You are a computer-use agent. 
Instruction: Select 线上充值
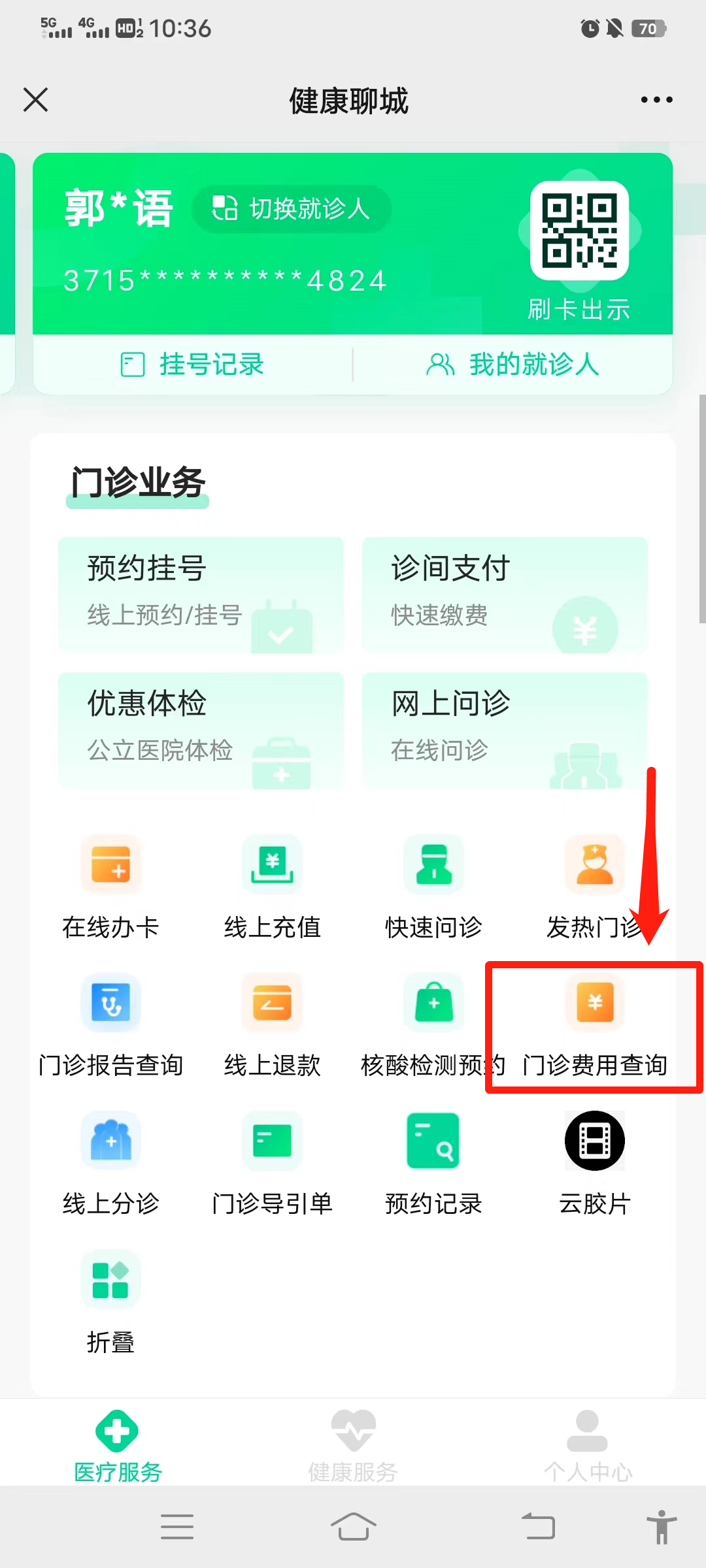272,885
